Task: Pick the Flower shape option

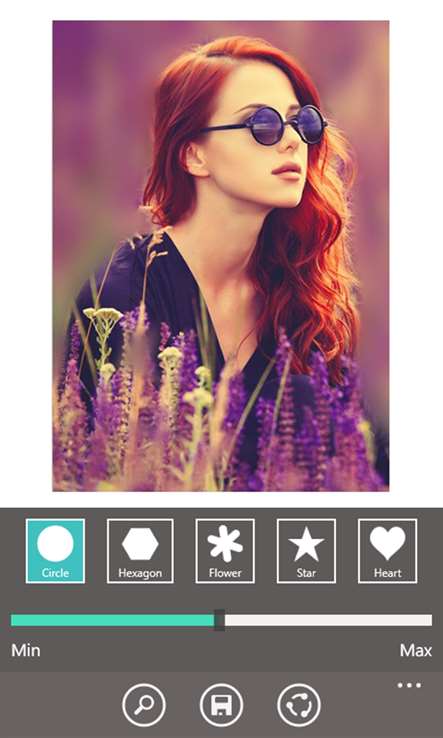Action: (225, 551)
